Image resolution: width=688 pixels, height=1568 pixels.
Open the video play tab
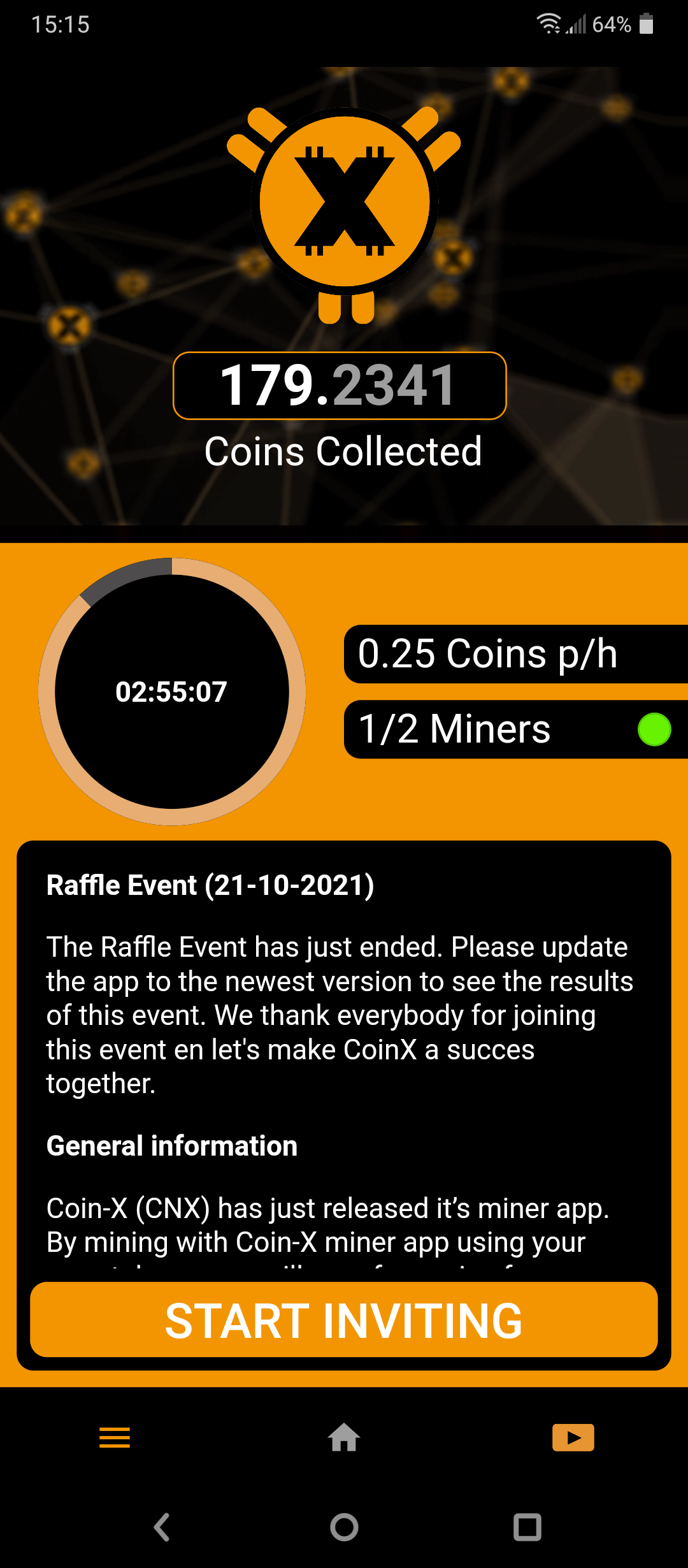(x=573, y=1437)
